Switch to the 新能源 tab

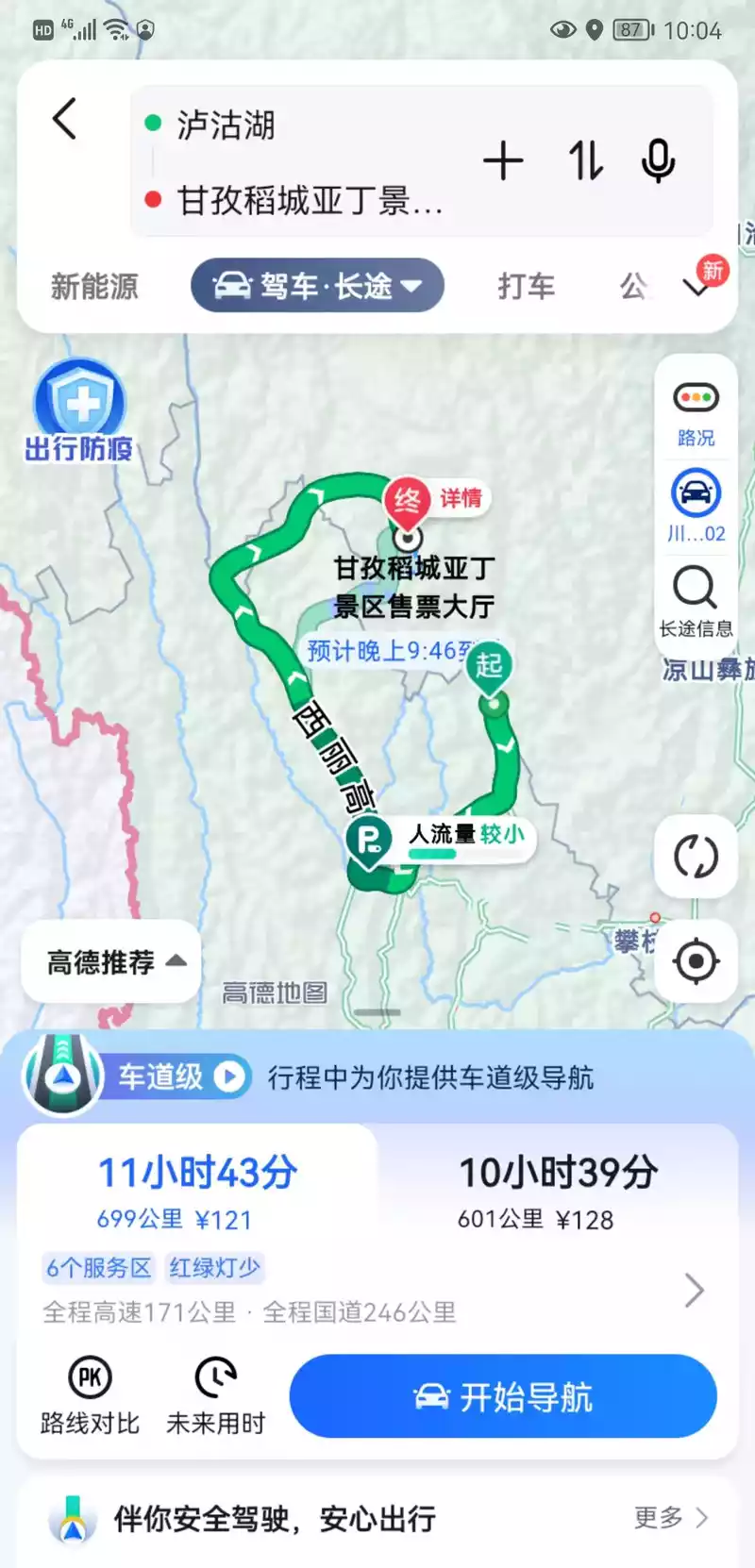[94, 286]
